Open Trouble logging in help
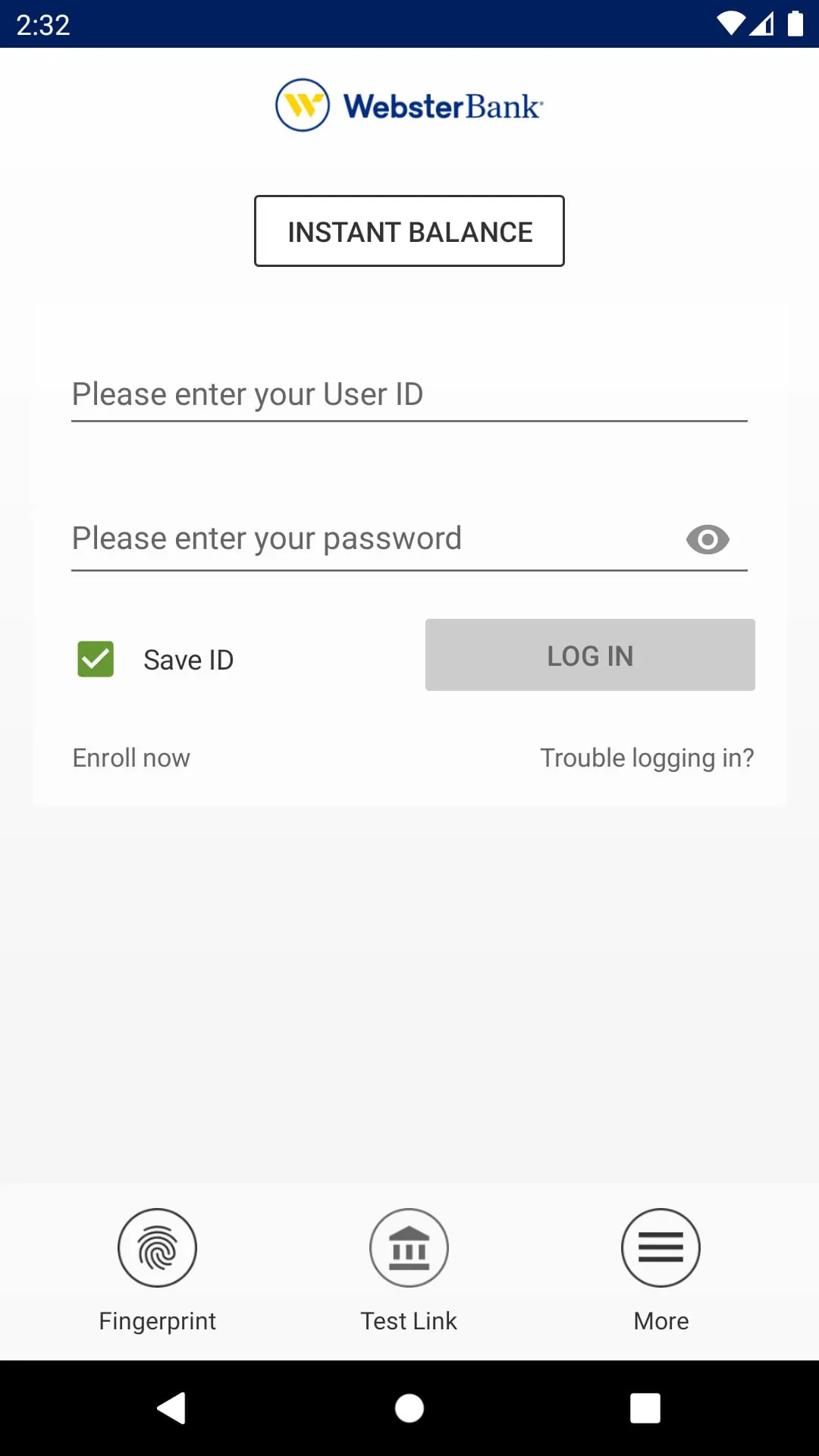Viewport: 819px width, 1456px height. [647, 758]
